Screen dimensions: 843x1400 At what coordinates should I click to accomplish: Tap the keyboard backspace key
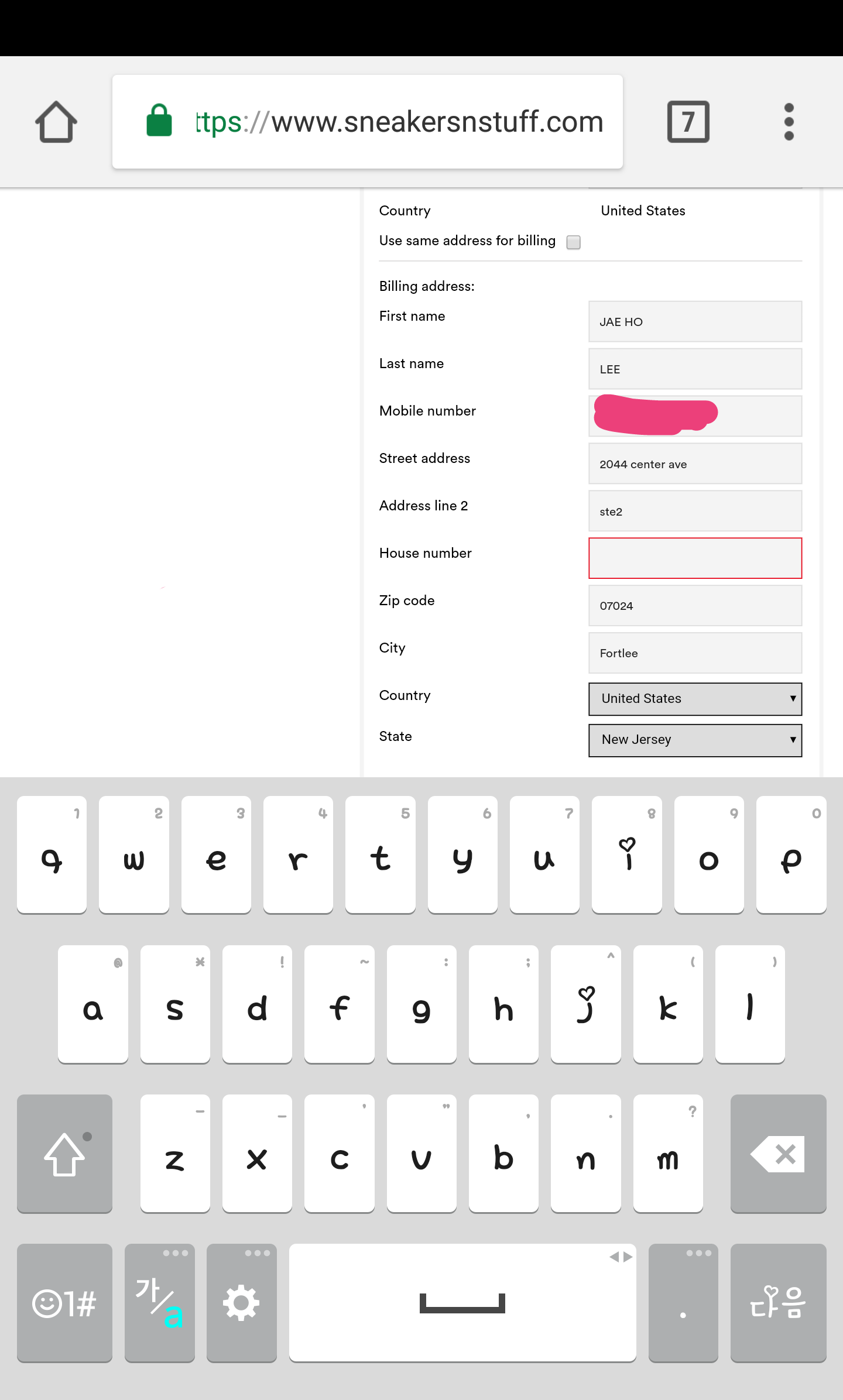click(778, 1154)
